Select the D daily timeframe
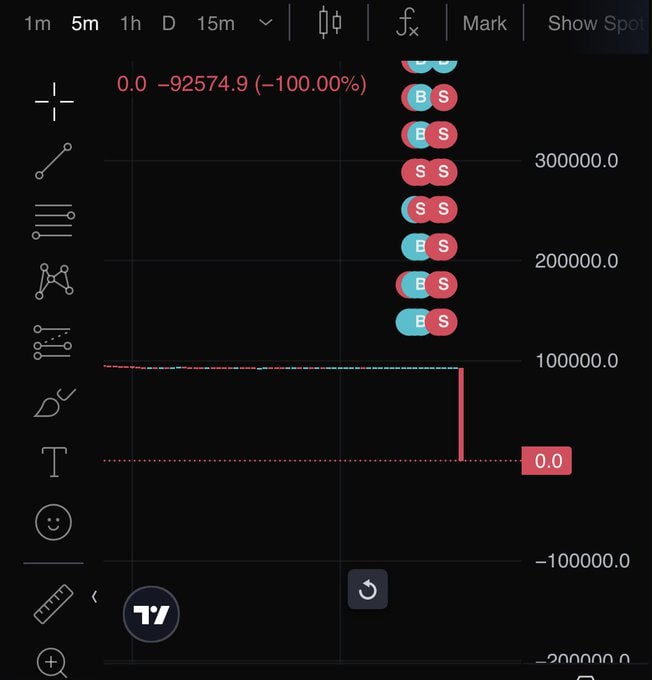This screenshot has height=680, width=652. tap(168, 23)
